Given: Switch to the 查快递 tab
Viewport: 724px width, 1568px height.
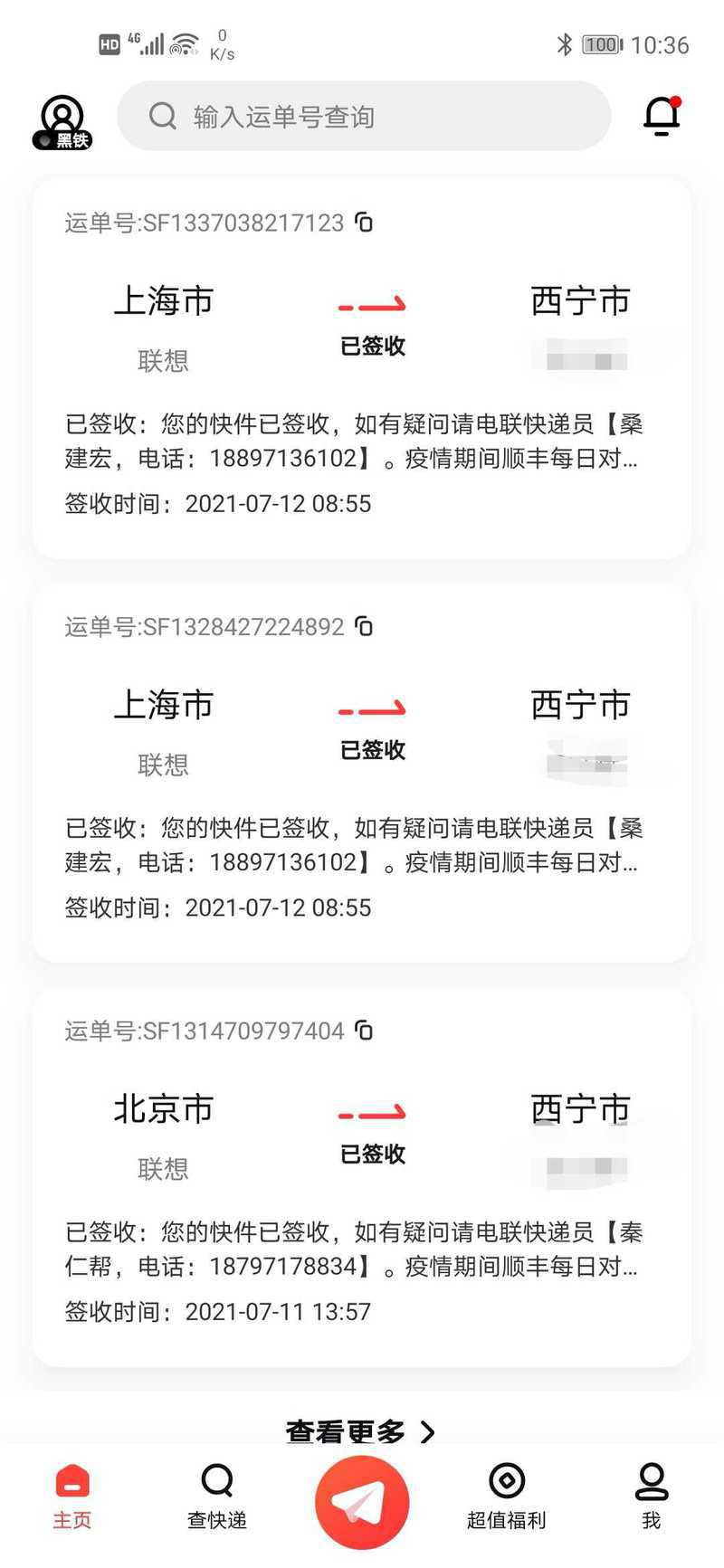Looking at the screenshot, I should click(x=217, y=1497).
